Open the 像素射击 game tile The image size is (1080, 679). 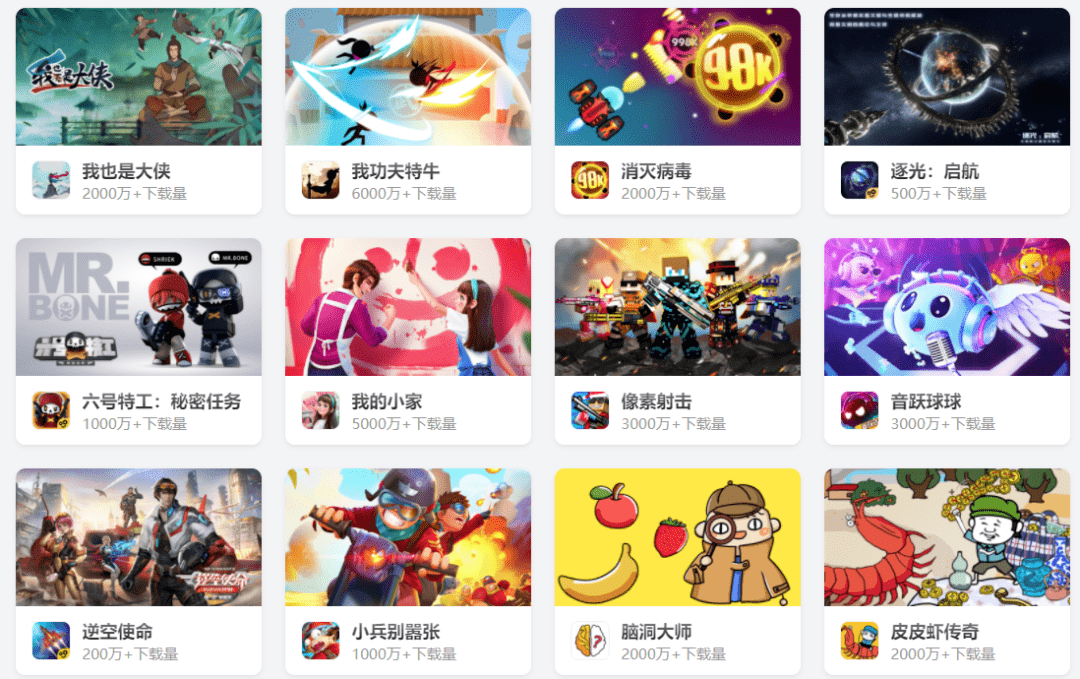pos(677,340)
